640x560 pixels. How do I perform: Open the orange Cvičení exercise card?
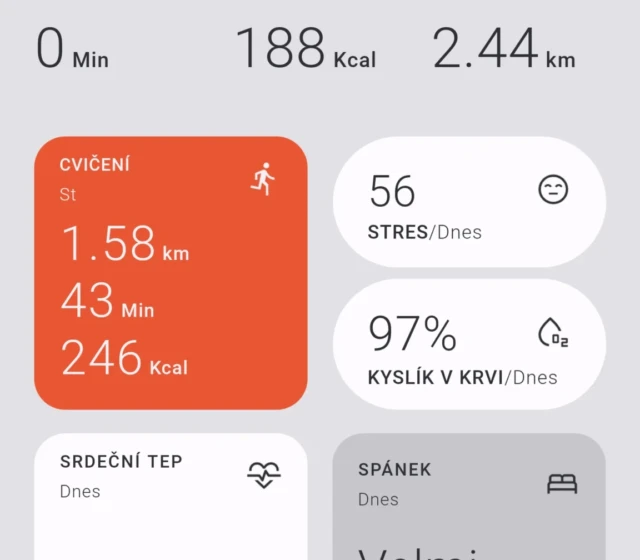pos(170,272)
